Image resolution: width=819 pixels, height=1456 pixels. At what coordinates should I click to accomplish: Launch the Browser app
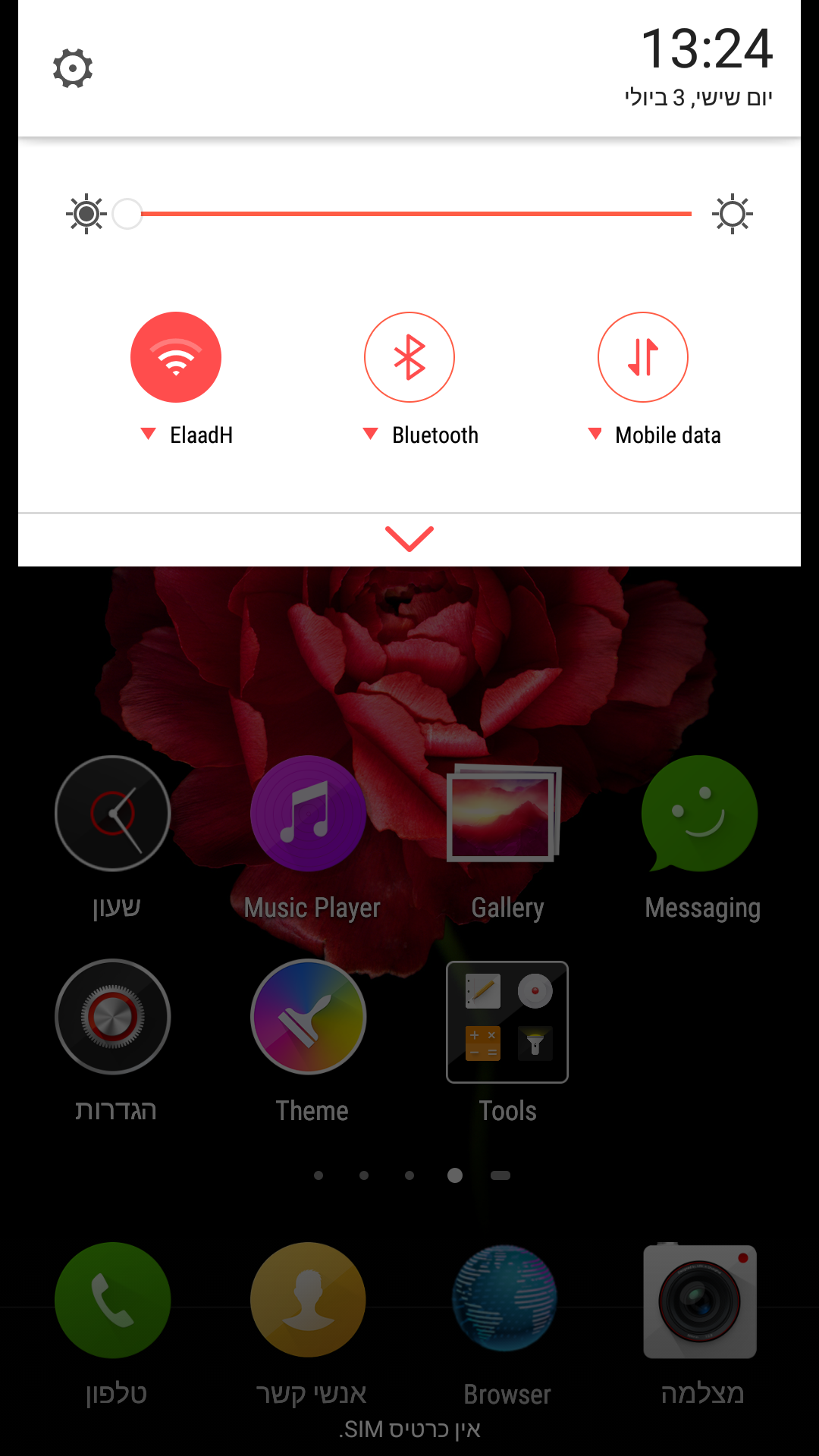click(x=505, y=1299)
